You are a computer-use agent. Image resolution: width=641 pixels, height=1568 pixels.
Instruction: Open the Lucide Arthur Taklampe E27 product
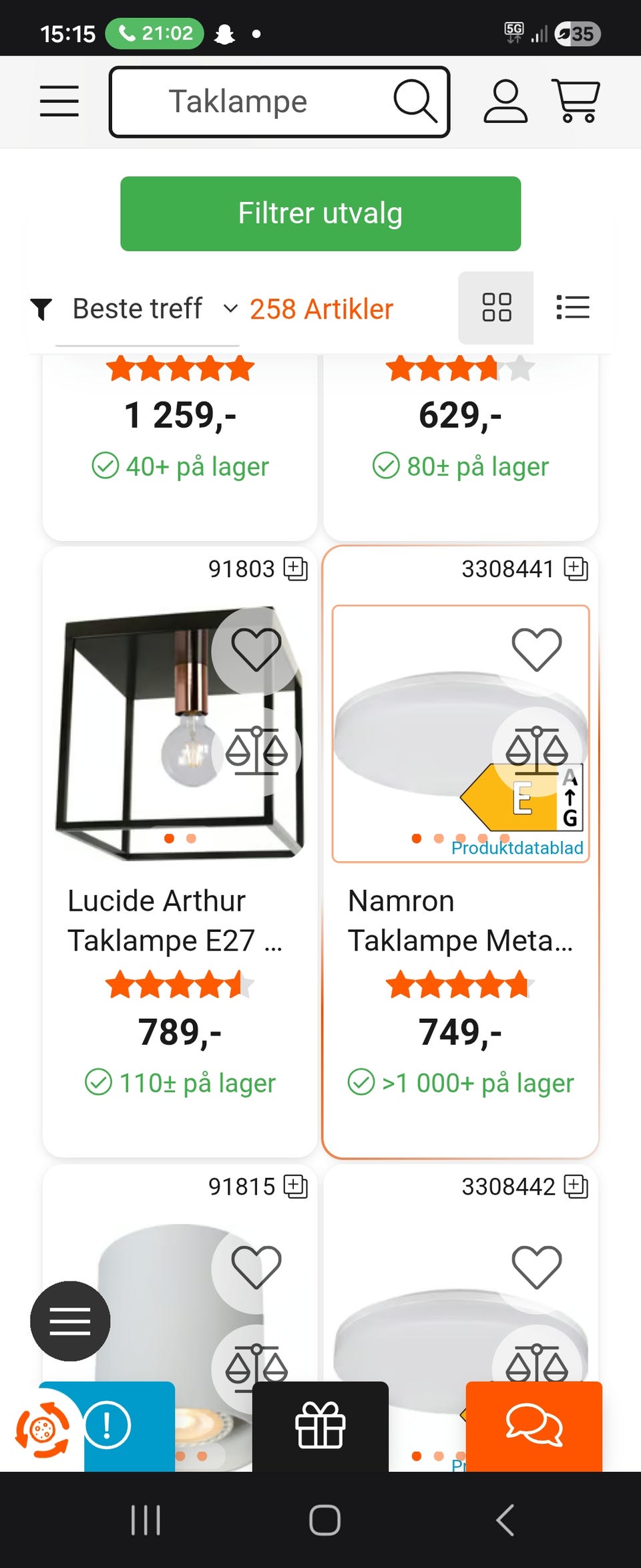click(x=175, y=921)
